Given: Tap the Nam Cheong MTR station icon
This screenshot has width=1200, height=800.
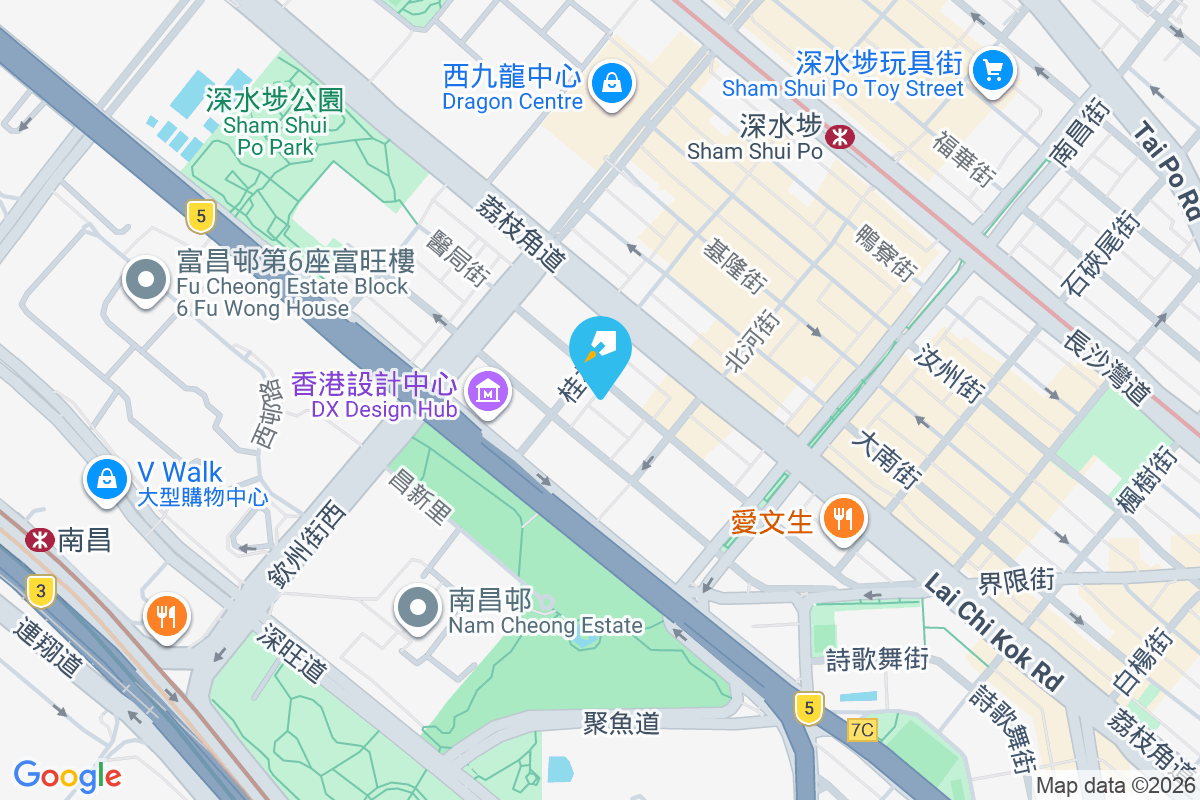Looking at the screenshot, I should [x=40, y=540].
